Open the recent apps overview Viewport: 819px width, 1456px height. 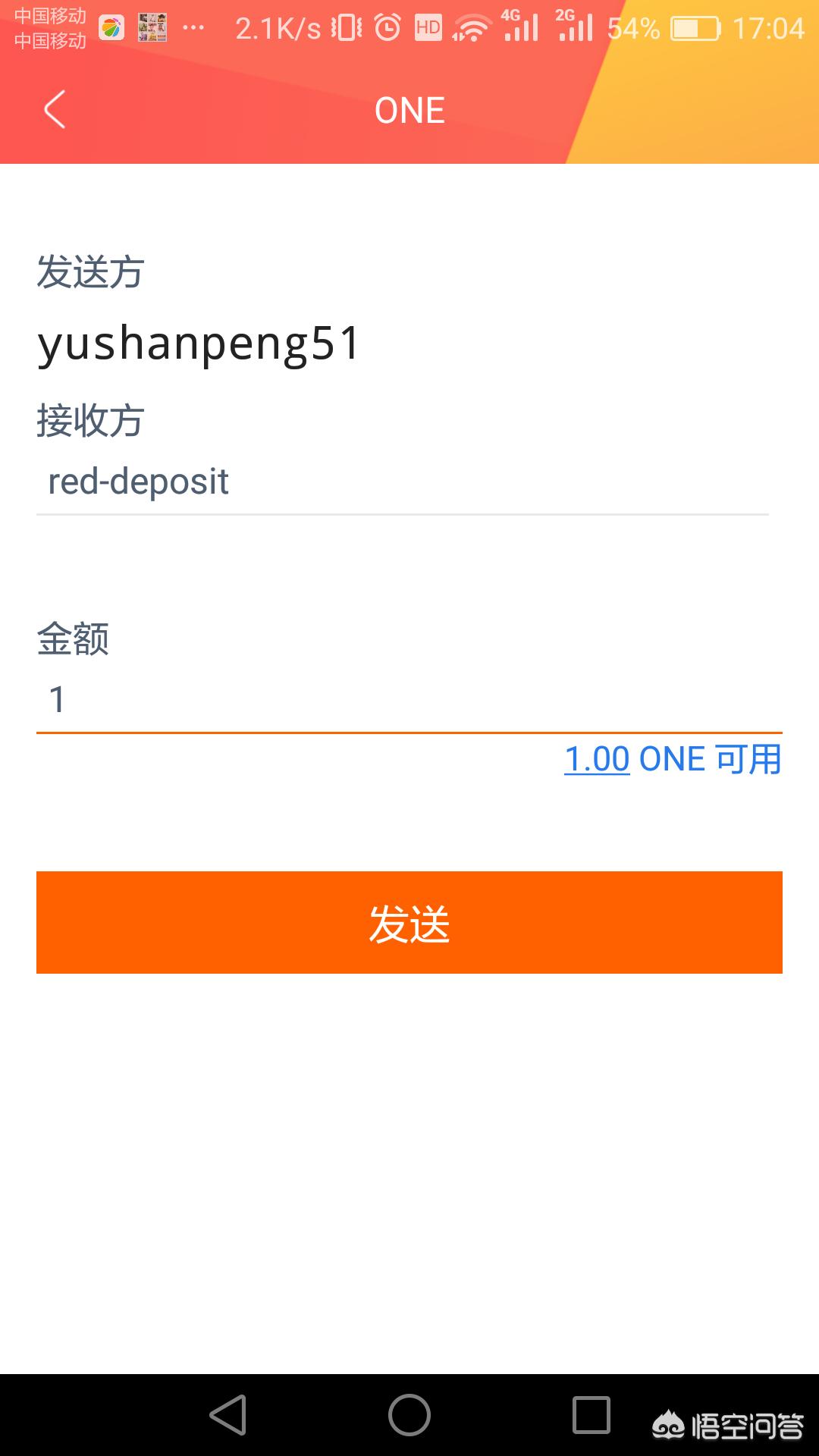point(591,1415)
